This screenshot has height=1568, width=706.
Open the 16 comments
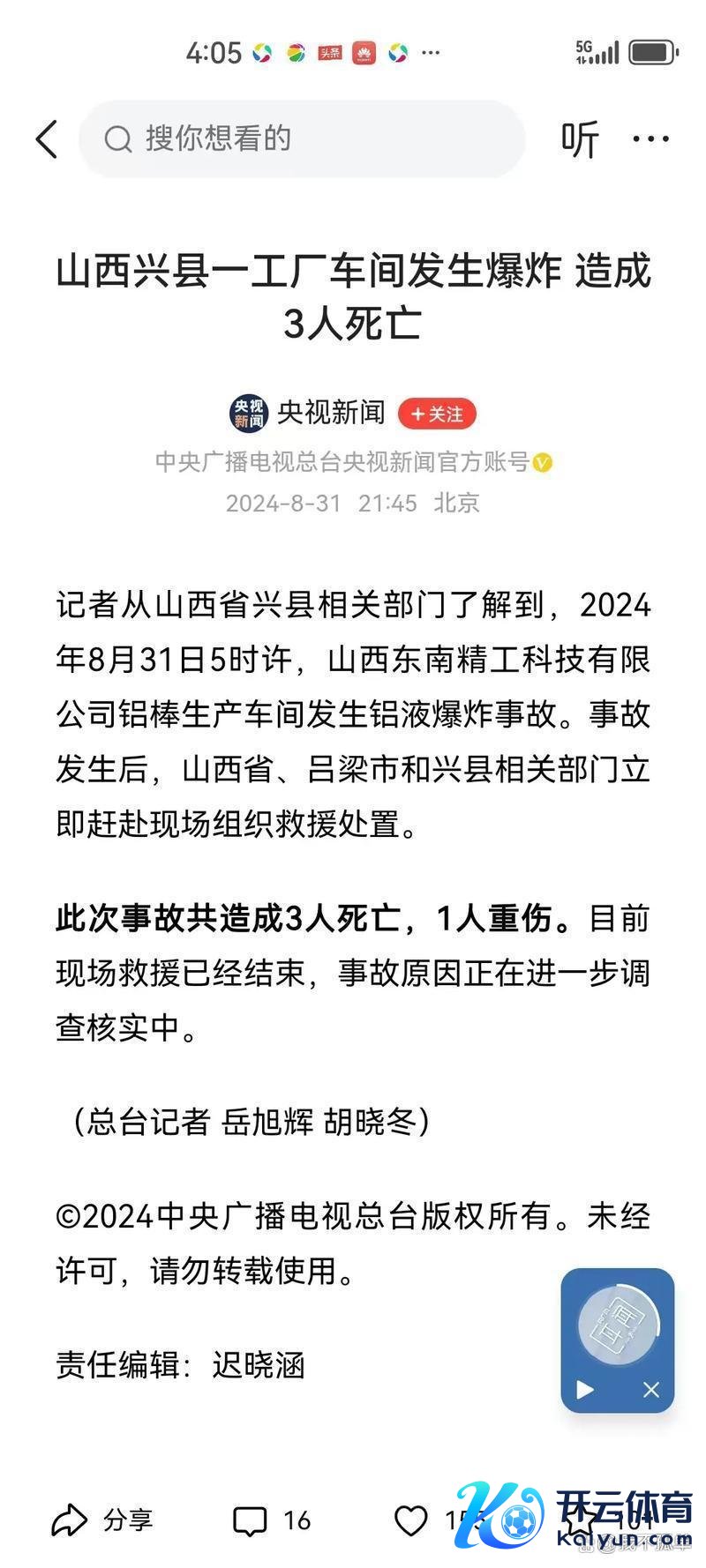pos(271,1519)
